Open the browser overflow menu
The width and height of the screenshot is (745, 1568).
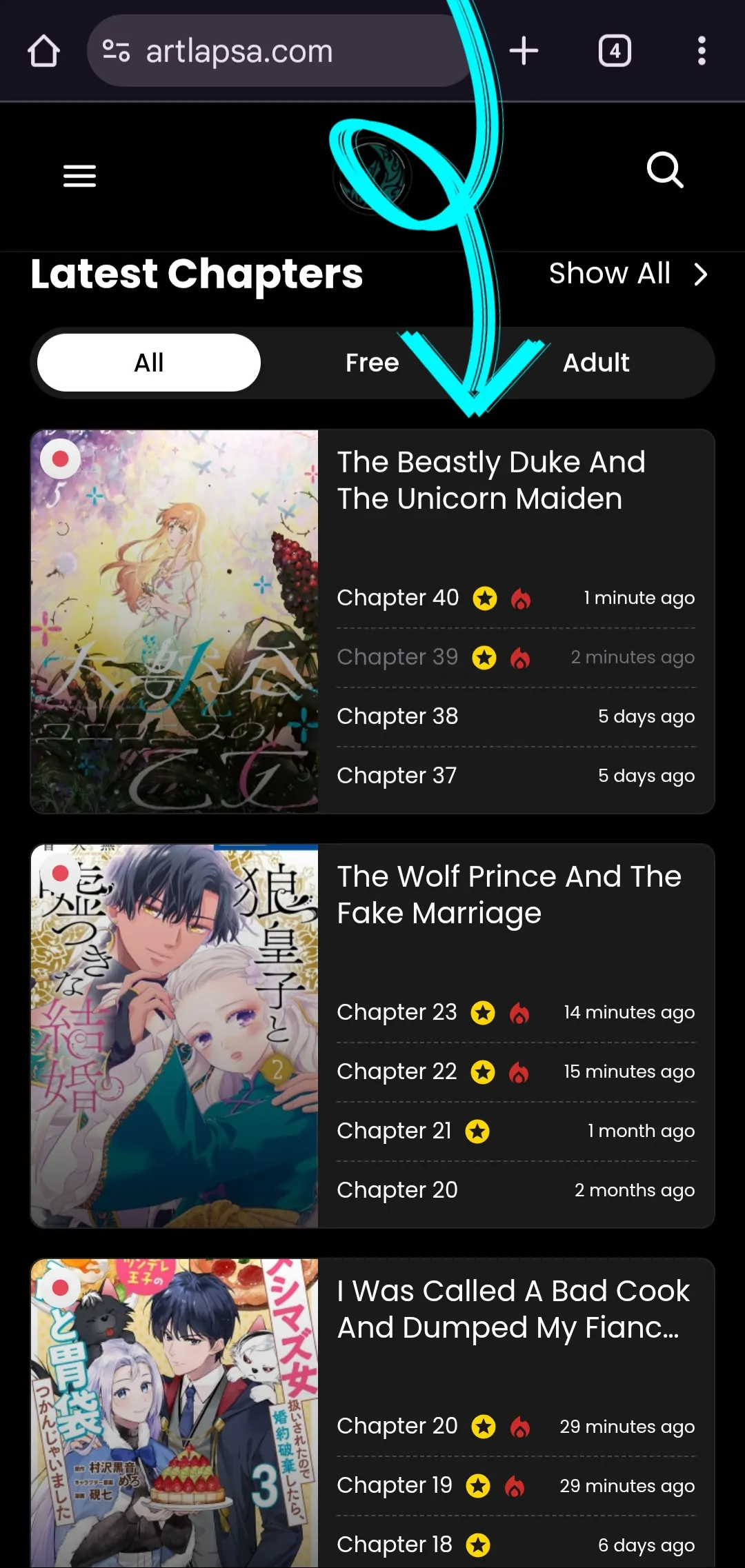pos(702,51)
